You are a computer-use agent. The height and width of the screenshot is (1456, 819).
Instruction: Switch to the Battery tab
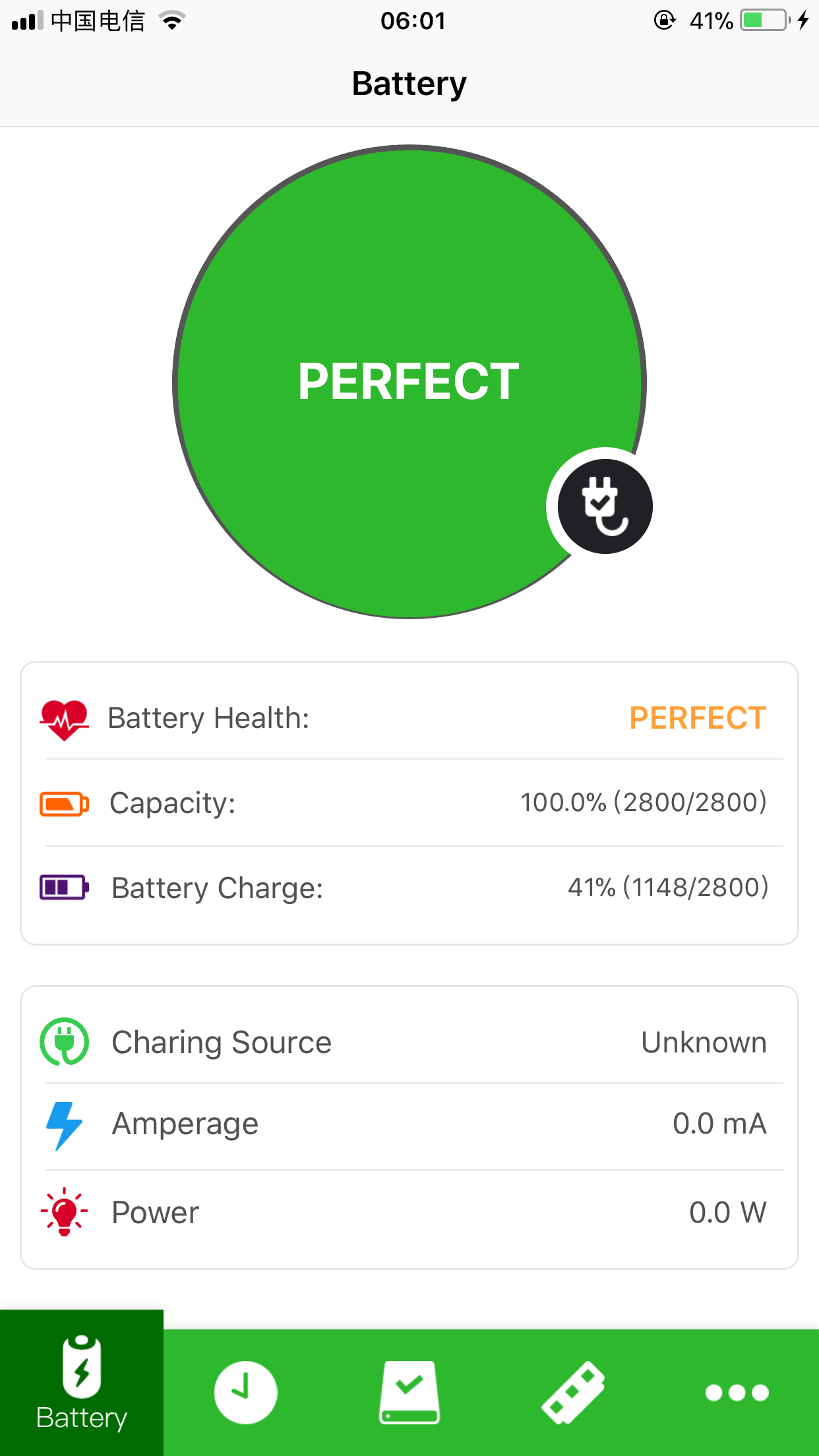pos(82,1383)
